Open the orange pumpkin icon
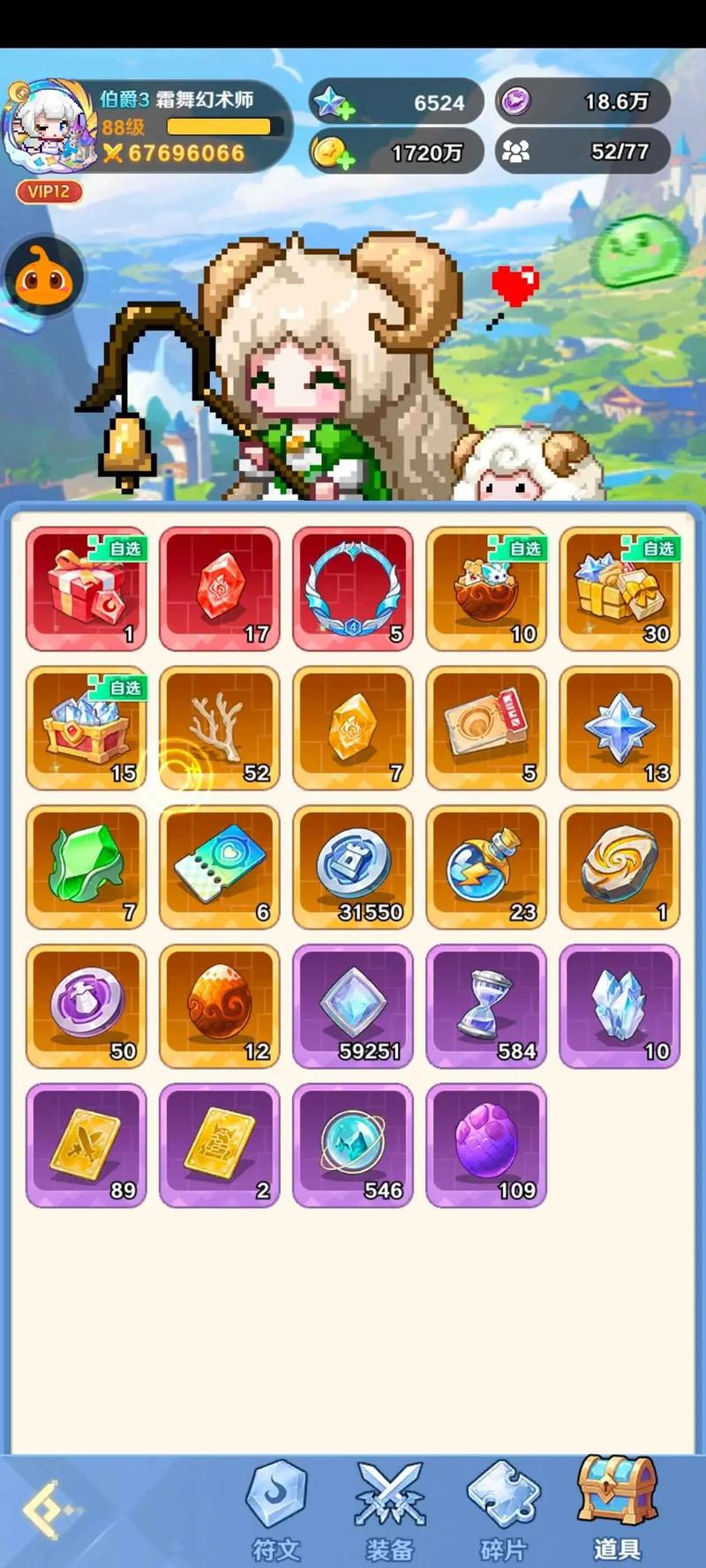Screen dimensions: 706x1568 44,278
